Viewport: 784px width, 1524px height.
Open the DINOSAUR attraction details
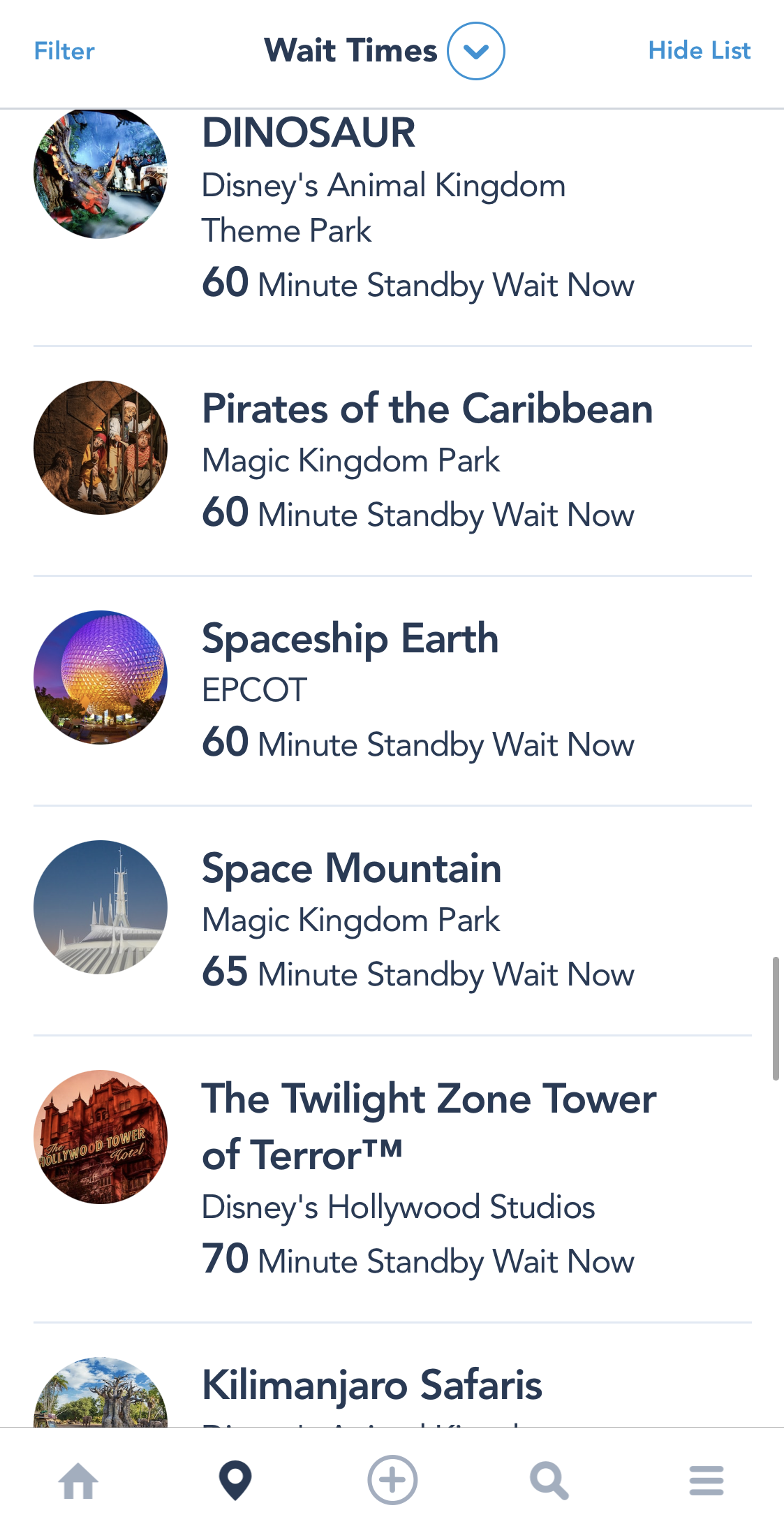pyautogui.click(x=391, y=210)
